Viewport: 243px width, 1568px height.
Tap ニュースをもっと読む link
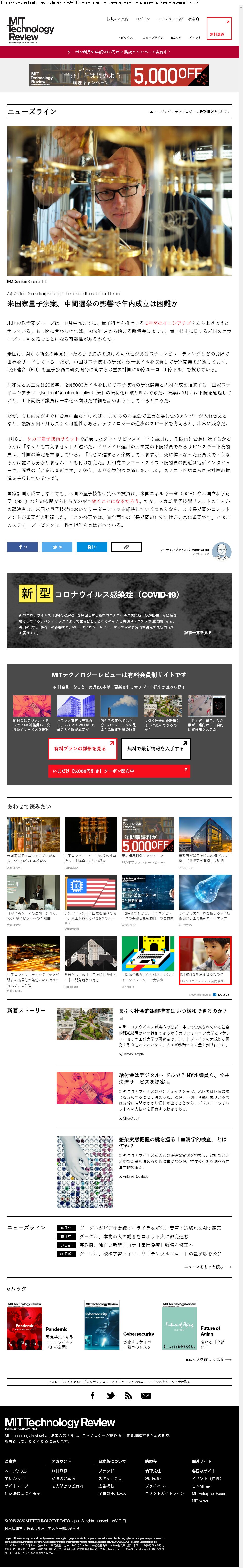click(207, 1267)
